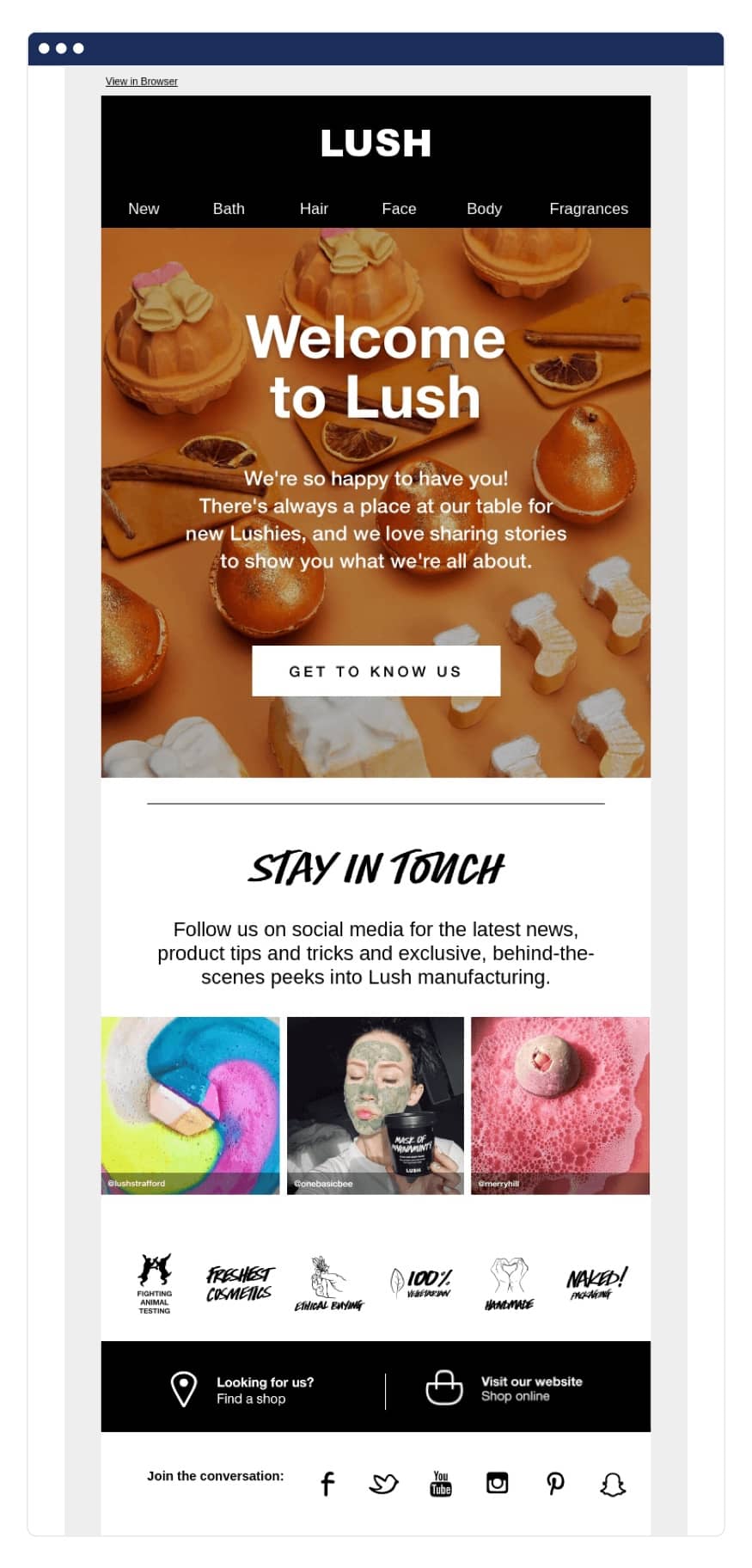Tap the Get To Know Us button
The height and width of the screenshot is (1568, 752).
coord(376,671)
